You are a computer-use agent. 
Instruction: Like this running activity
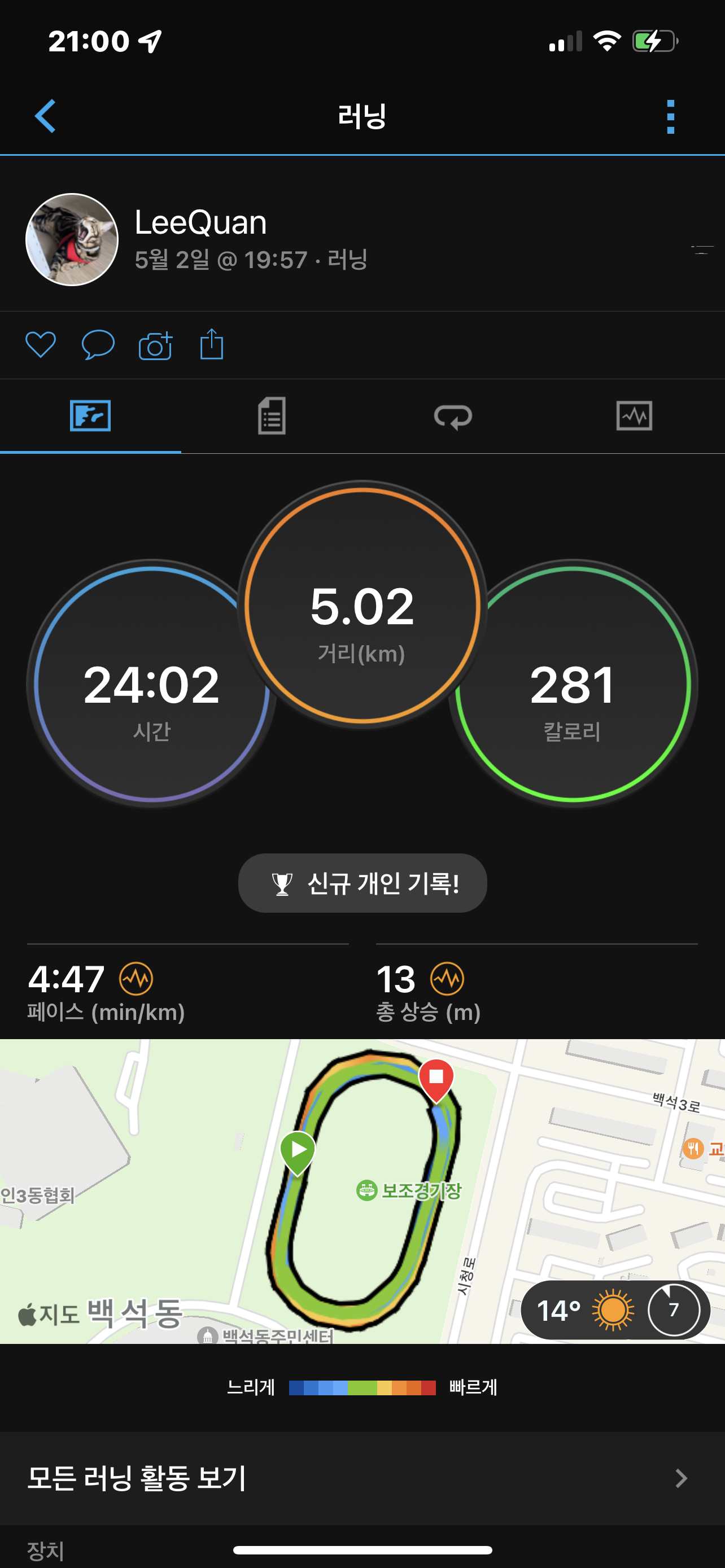tap(41, 345)
